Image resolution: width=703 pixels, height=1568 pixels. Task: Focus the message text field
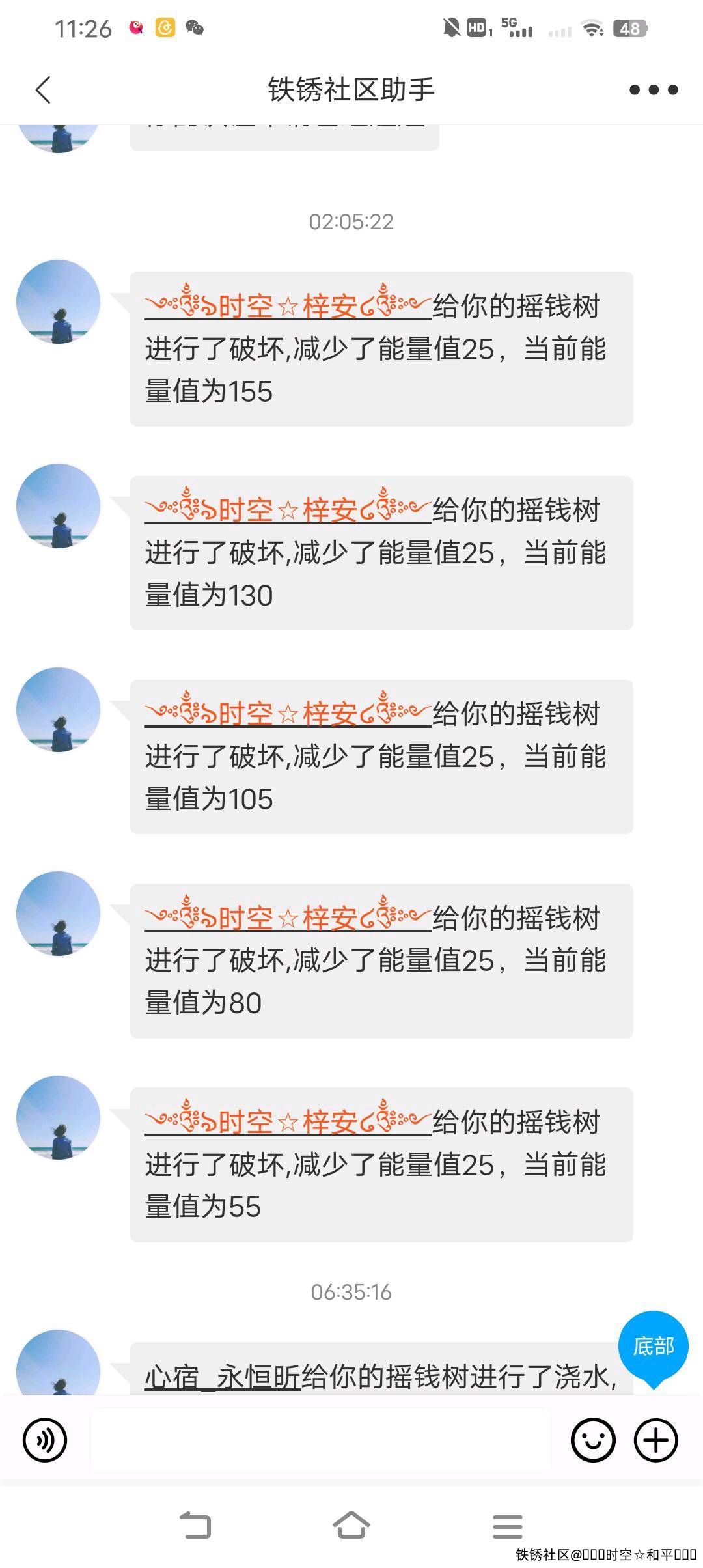point(320,1440)
